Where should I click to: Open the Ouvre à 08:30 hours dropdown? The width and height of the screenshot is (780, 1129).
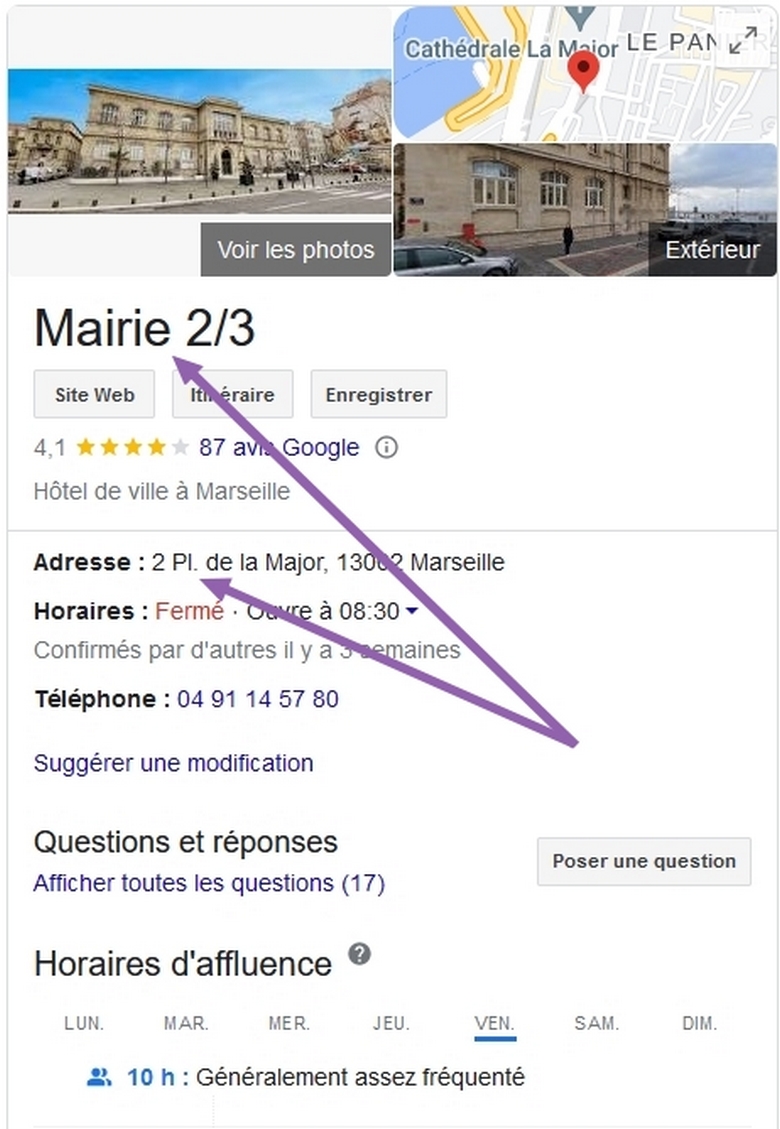[409, 611]
